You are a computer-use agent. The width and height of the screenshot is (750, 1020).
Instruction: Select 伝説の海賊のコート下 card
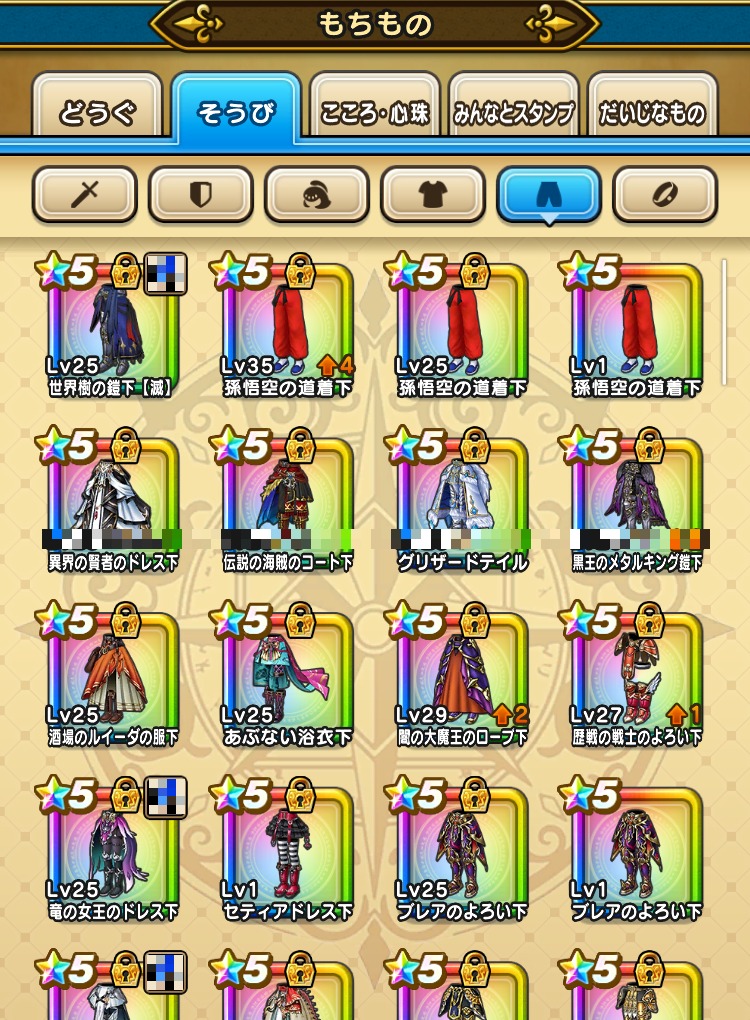tap(287, 505)
